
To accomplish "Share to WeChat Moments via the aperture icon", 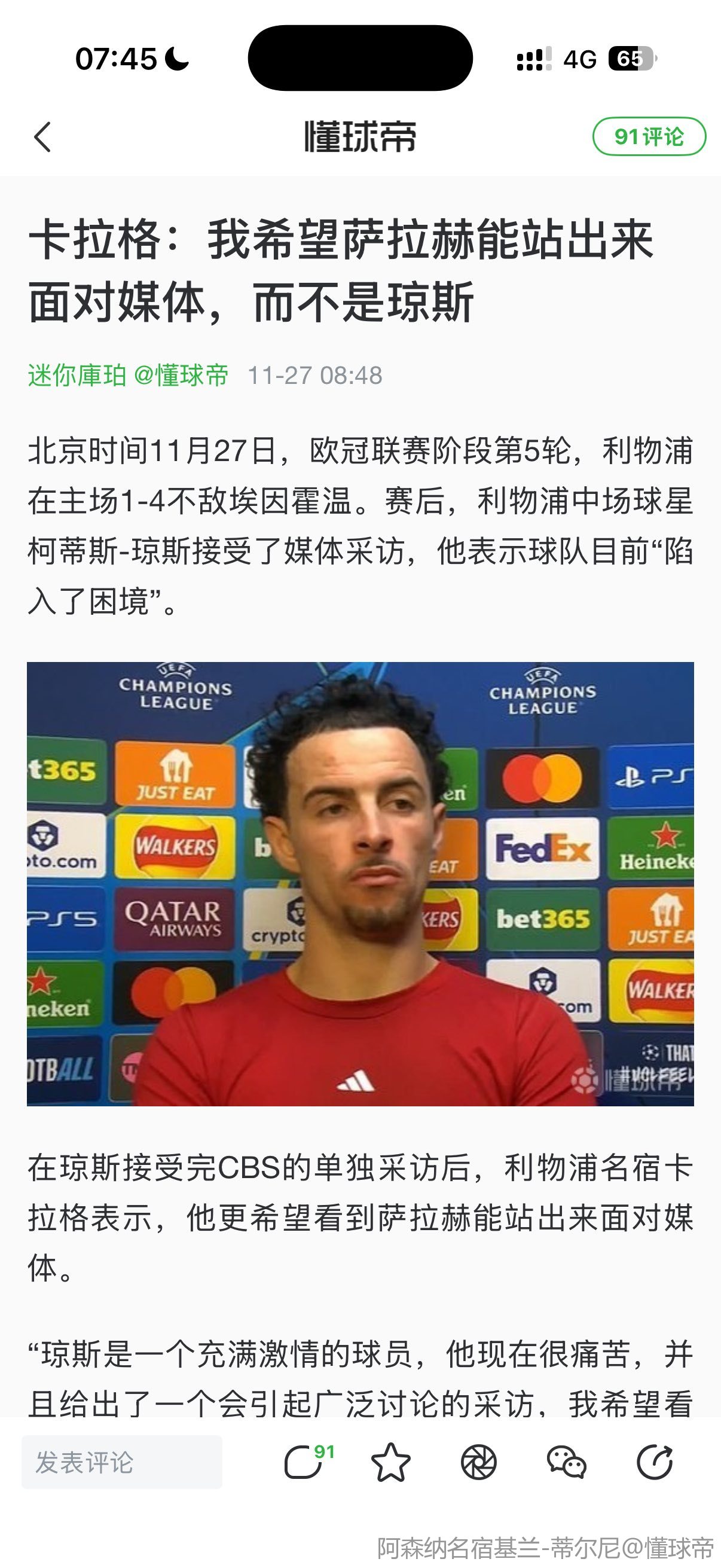I will click(x=479, y=1462).
